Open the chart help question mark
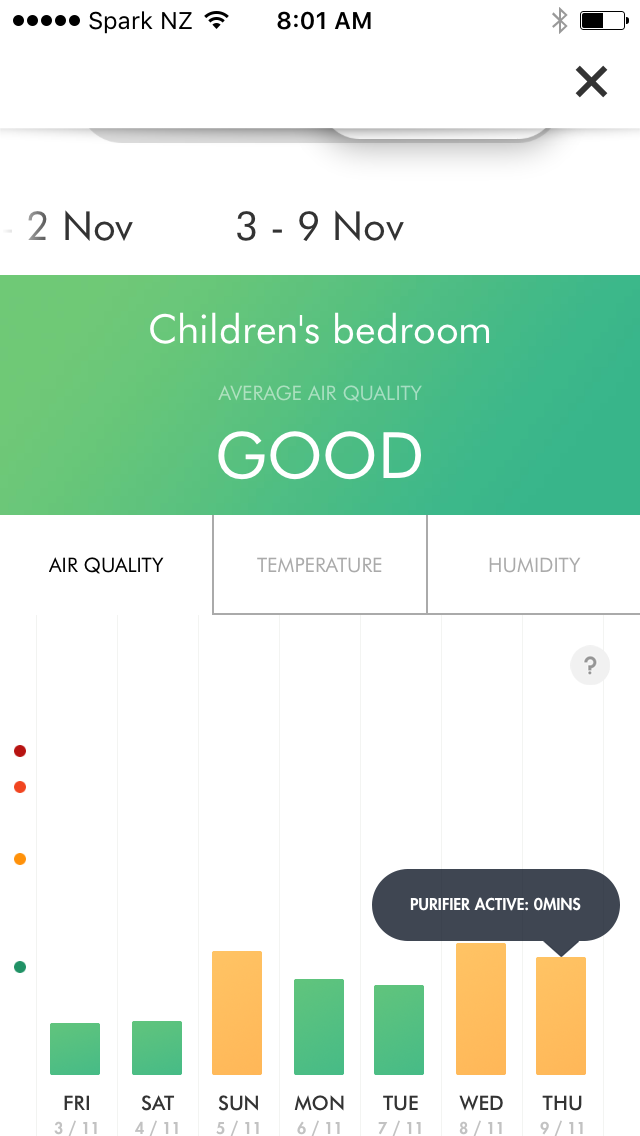640x1136 pixels. tap(590, 665)
